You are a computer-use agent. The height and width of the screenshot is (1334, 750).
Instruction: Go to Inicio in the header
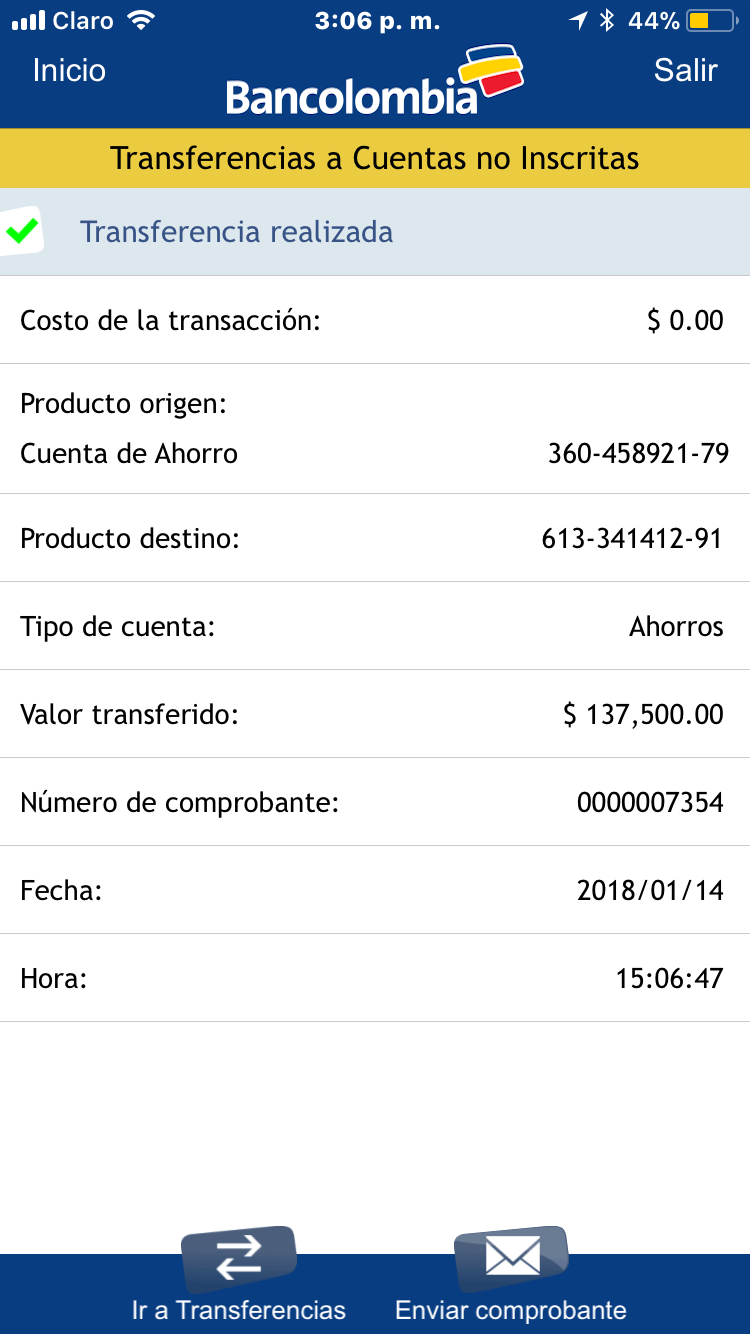coord(69,70)
